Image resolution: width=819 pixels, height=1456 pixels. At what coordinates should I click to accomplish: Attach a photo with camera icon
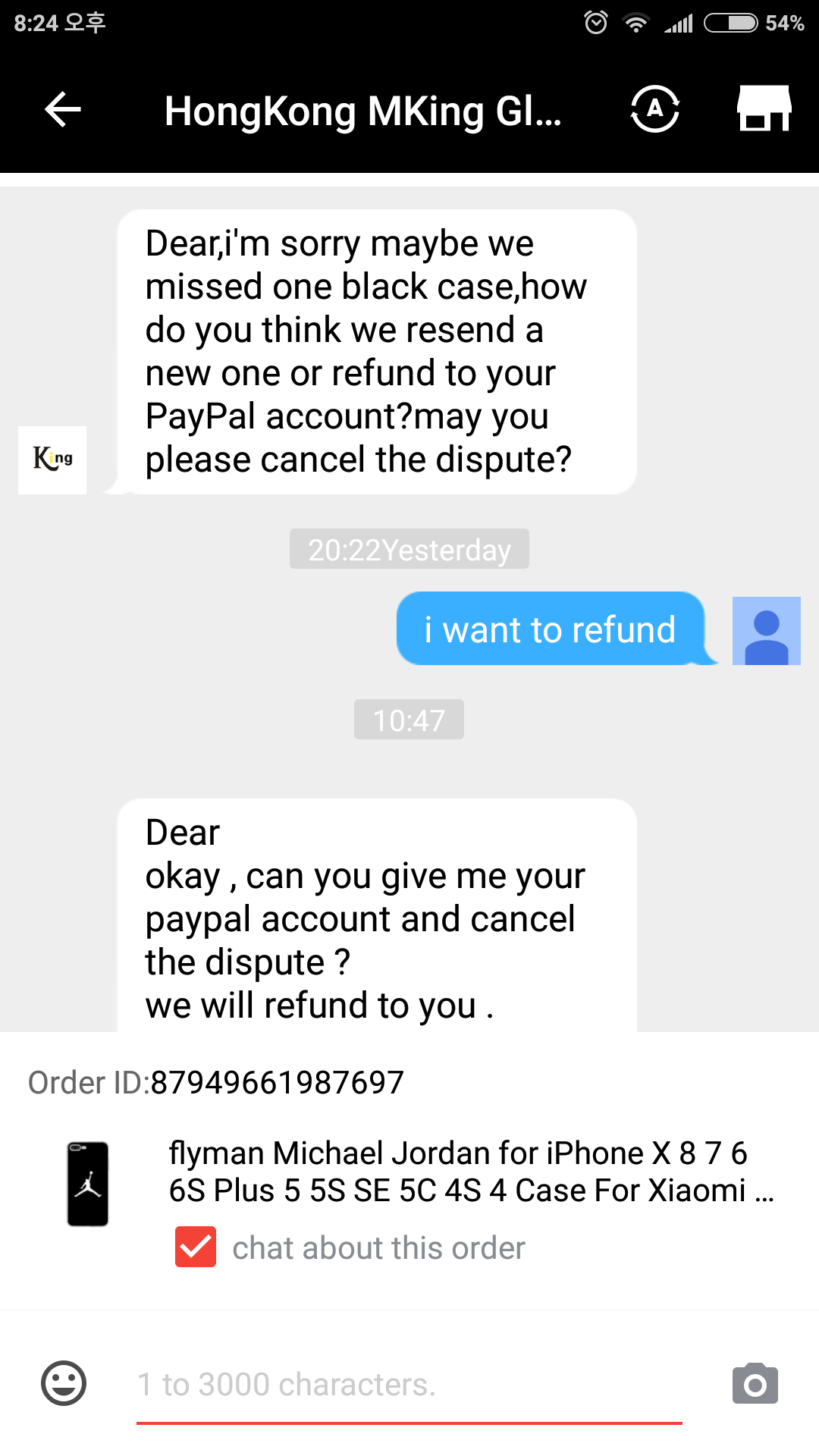(755, 1384)
